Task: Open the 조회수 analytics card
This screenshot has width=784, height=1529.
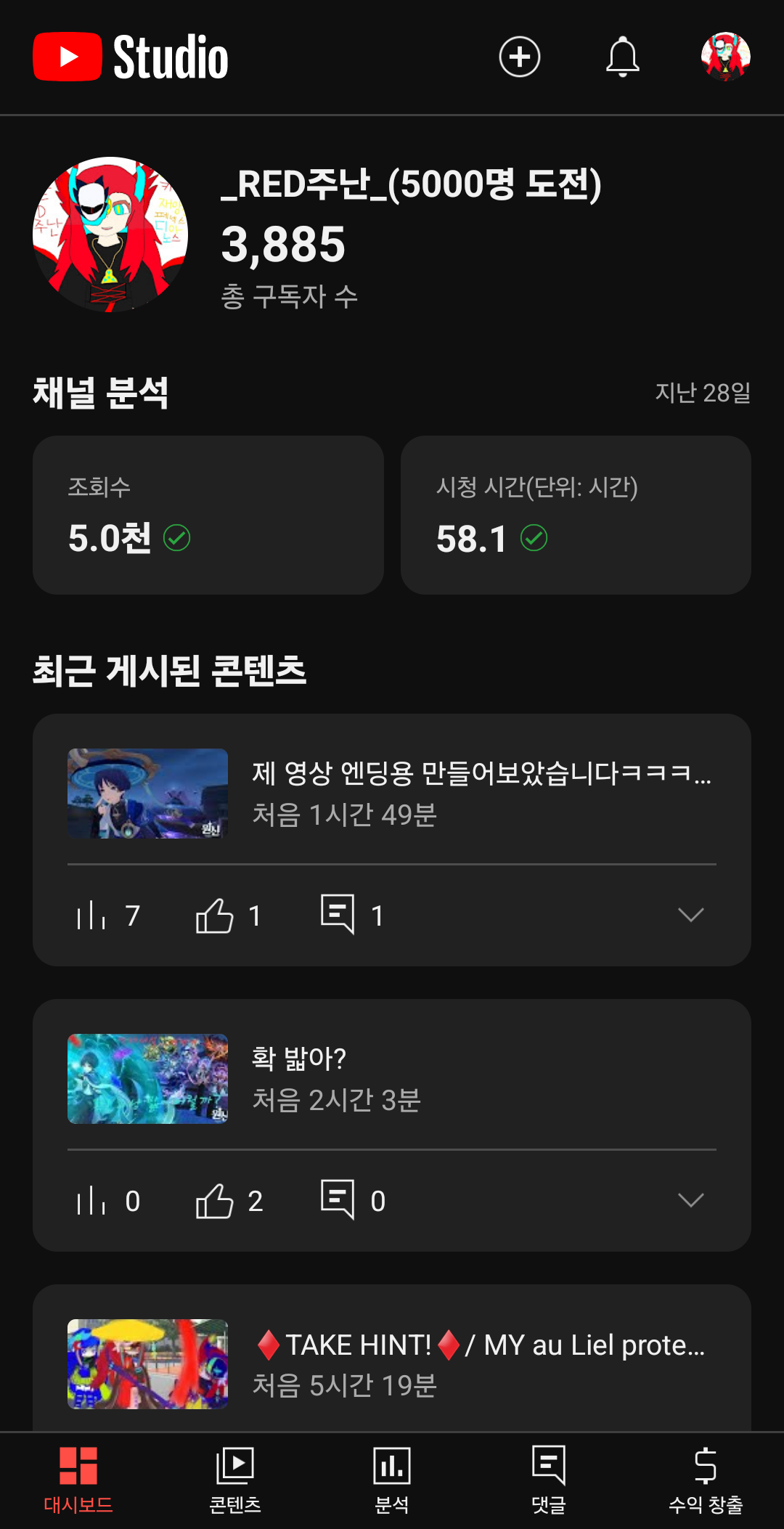Action: click(x=209, y=513)
